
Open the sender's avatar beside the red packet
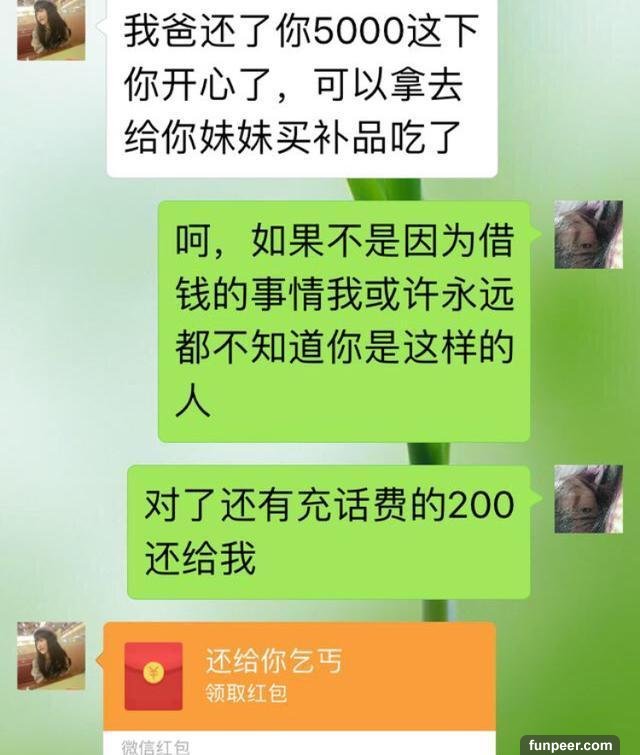tap(51, 655)
